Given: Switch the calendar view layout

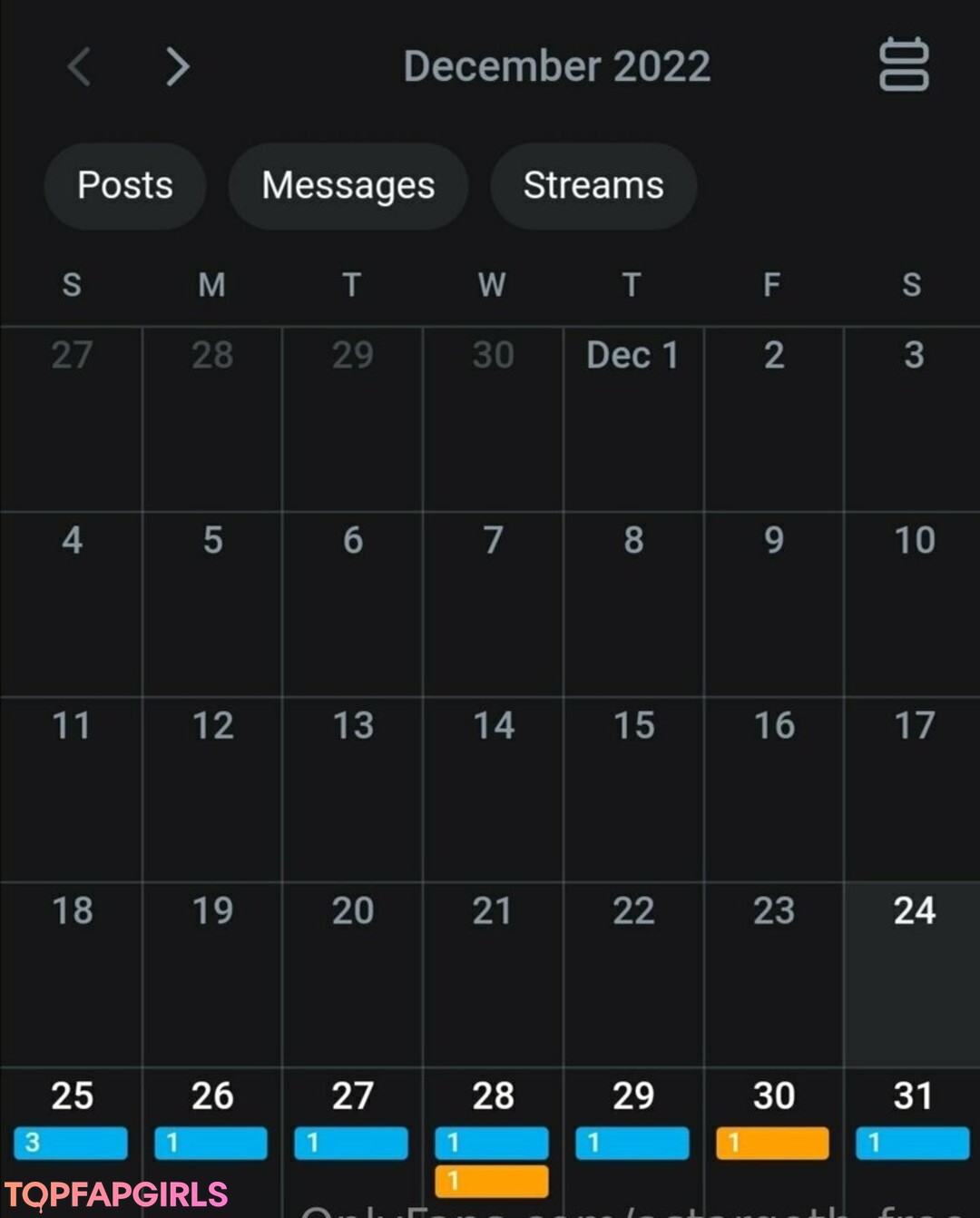Looking at the screenshot, I should 904,64.
